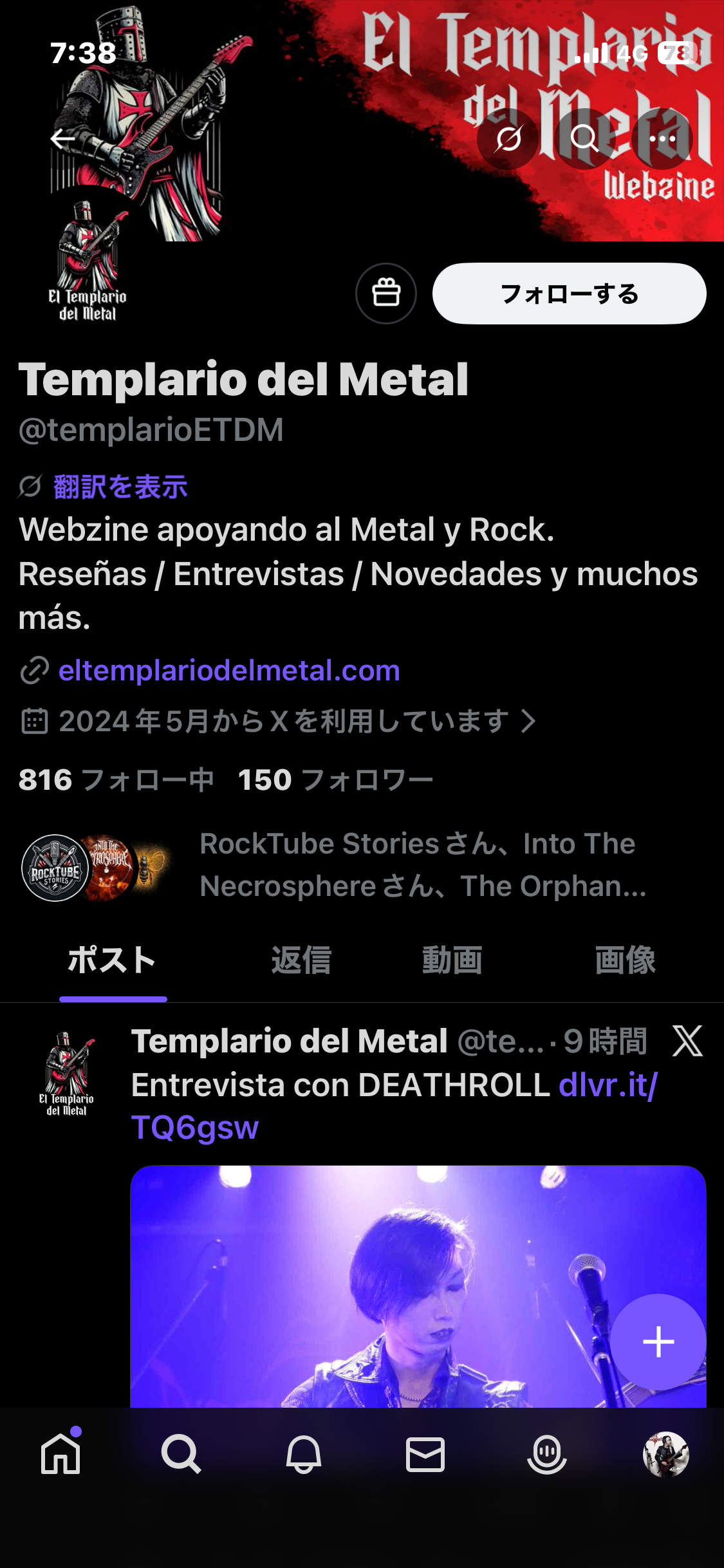Switch to the 動画 tab
This screenshot has height=1568, width=724.
click(x=452, y=960)
